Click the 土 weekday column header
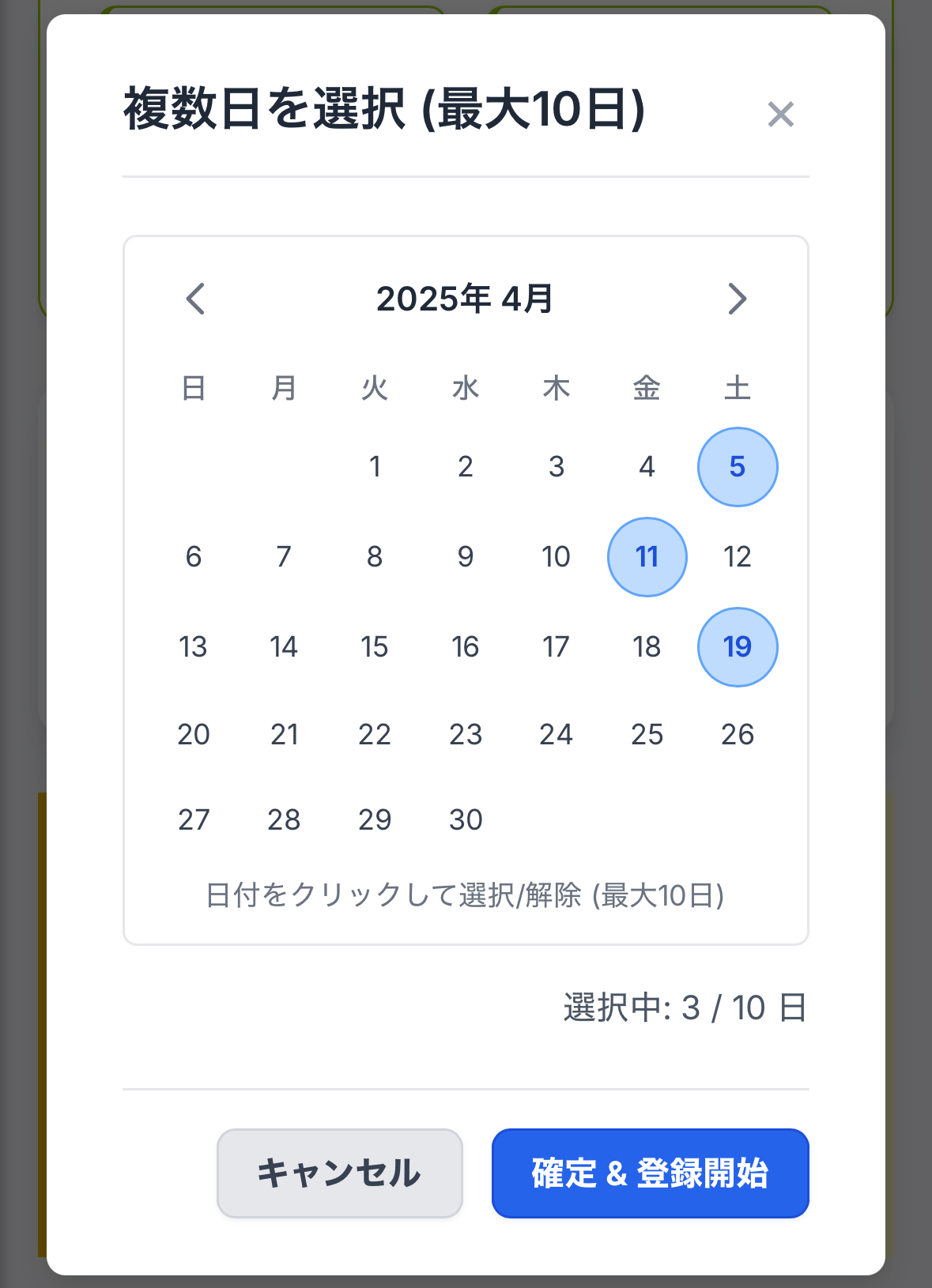This screenshot has width=932, height=1288. 737,388
